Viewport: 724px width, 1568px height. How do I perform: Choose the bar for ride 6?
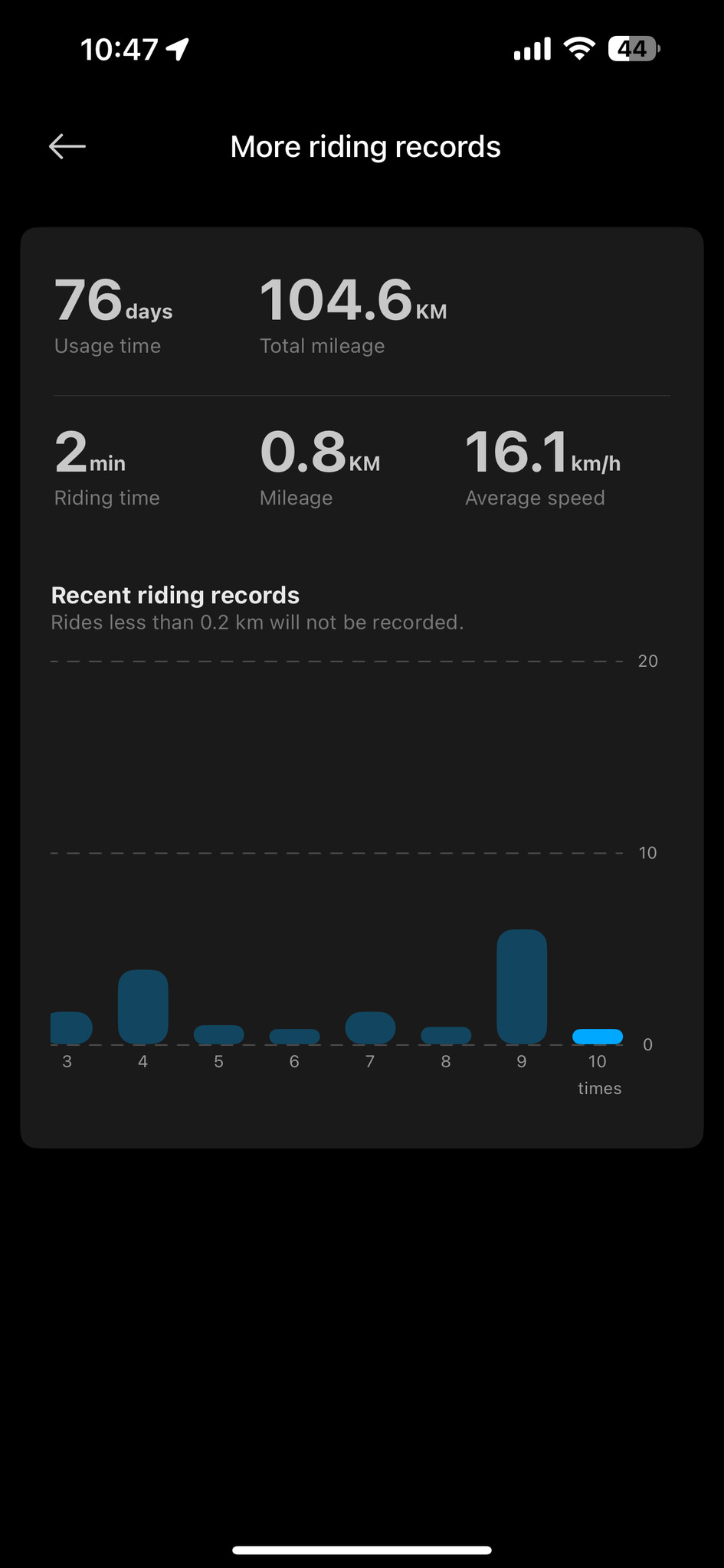[x=294, y=1036]
